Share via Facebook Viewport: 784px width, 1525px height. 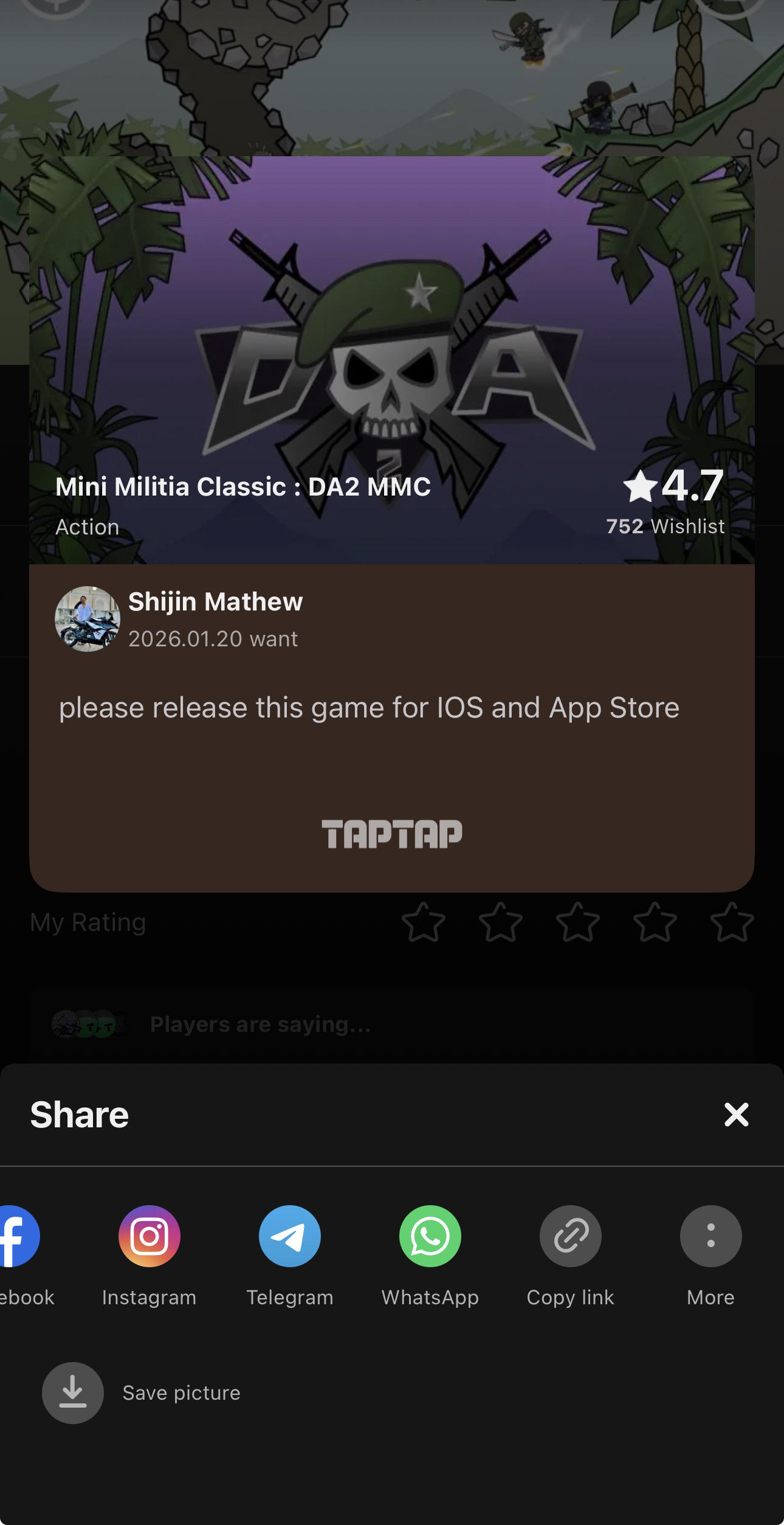(17, 1236)
